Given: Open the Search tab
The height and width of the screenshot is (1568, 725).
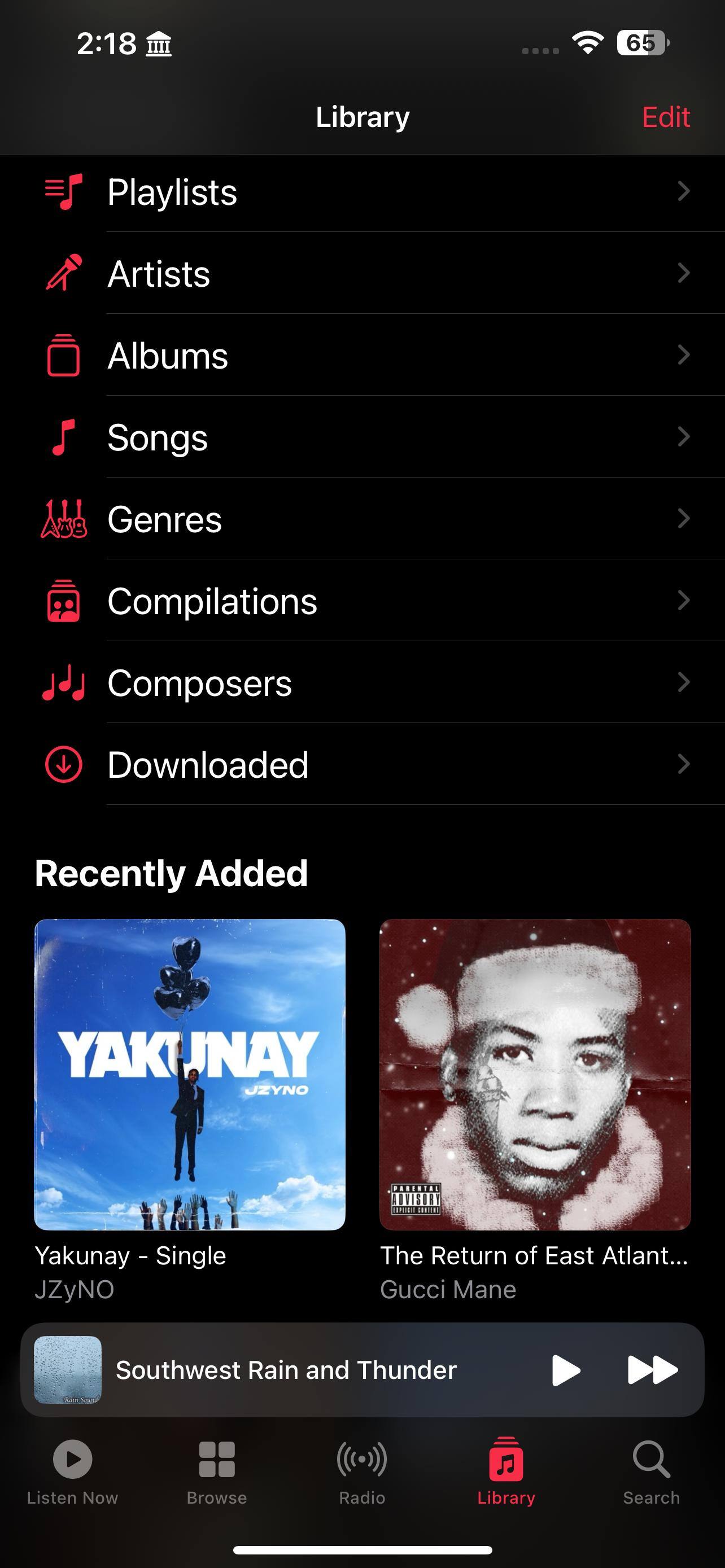Looking at the screenshot, I should click(652, 1470).
